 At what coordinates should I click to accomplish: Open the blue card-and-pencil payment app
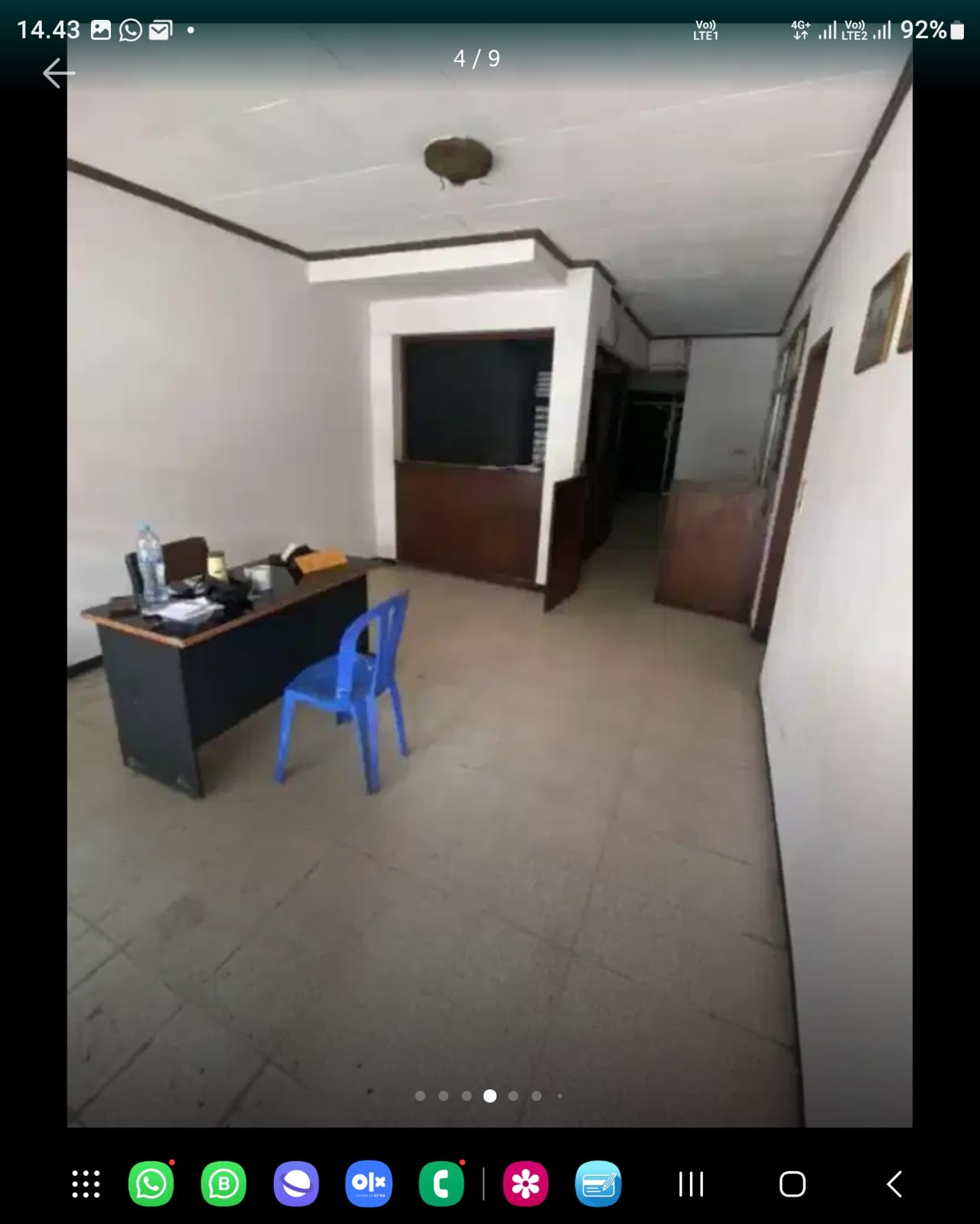[599, 1184]
